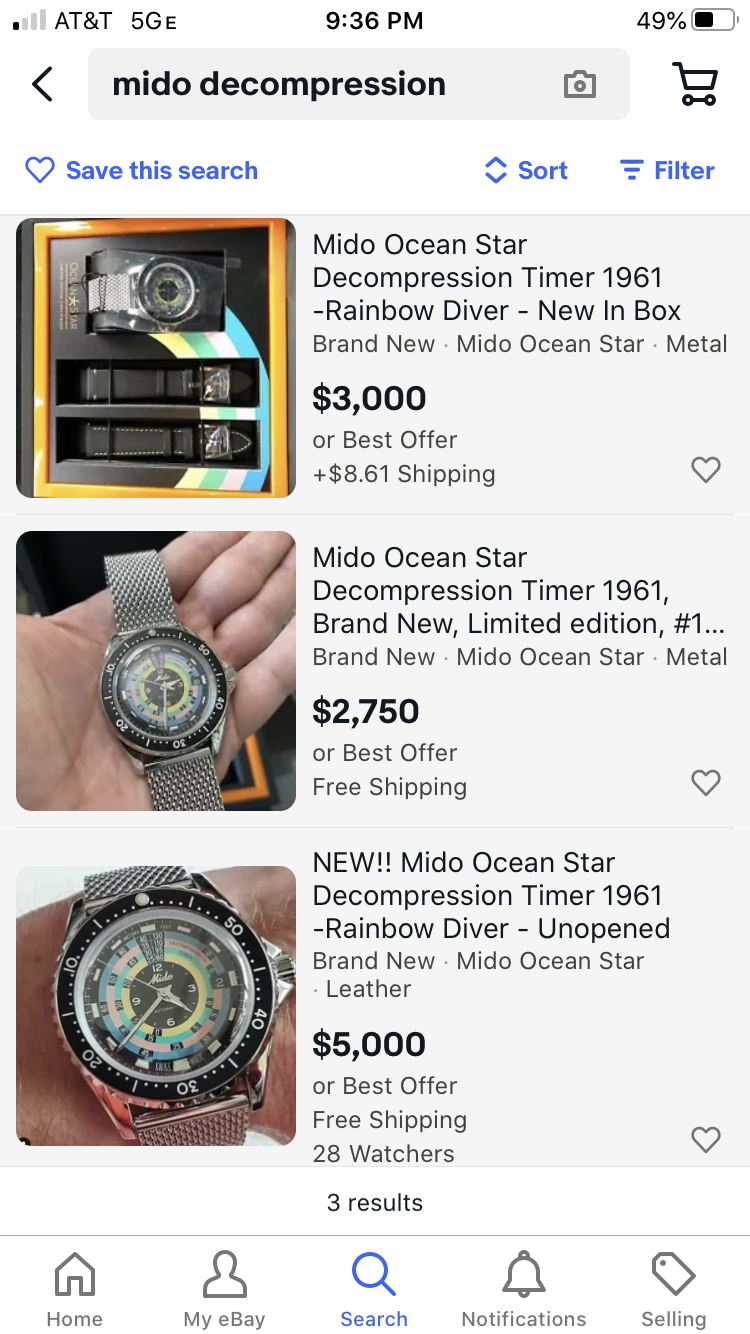Open the $5,000 Unopened Rainbow Diver listing
Screen dimensions: 750x1334
click(491, 896)
